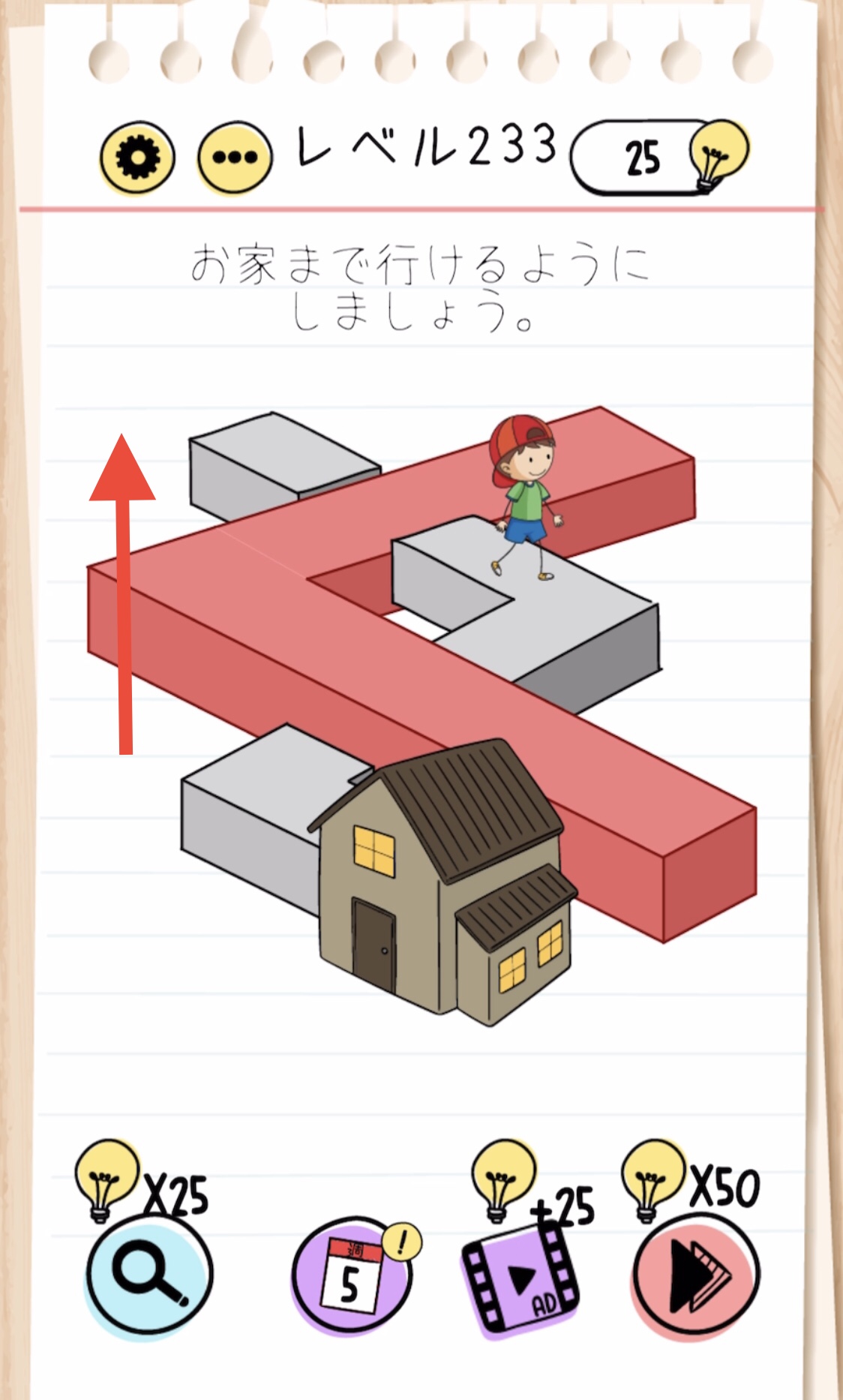Tap the 25 lightbulb hint counter

(660, 157)
